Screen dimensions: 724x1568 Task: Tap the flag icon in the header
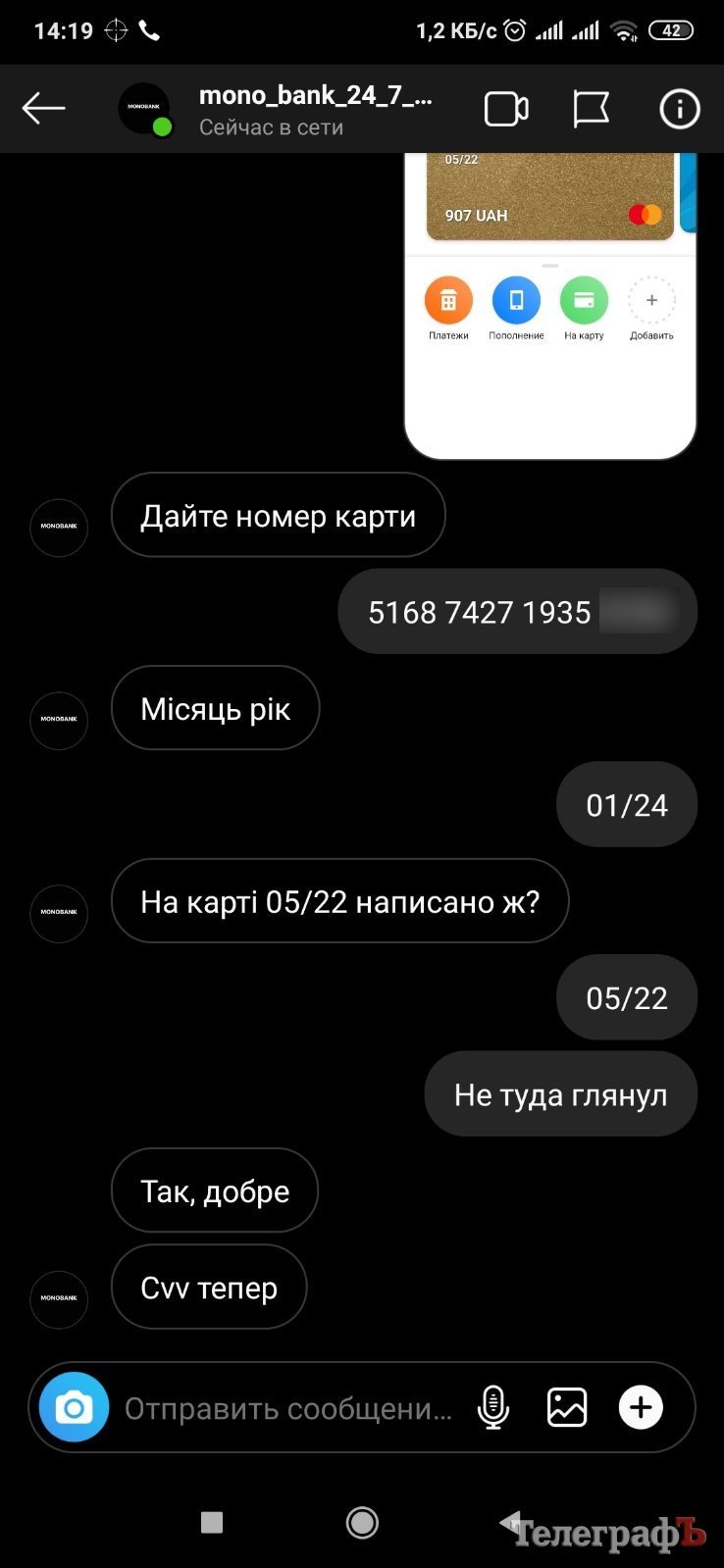[591, 109]
